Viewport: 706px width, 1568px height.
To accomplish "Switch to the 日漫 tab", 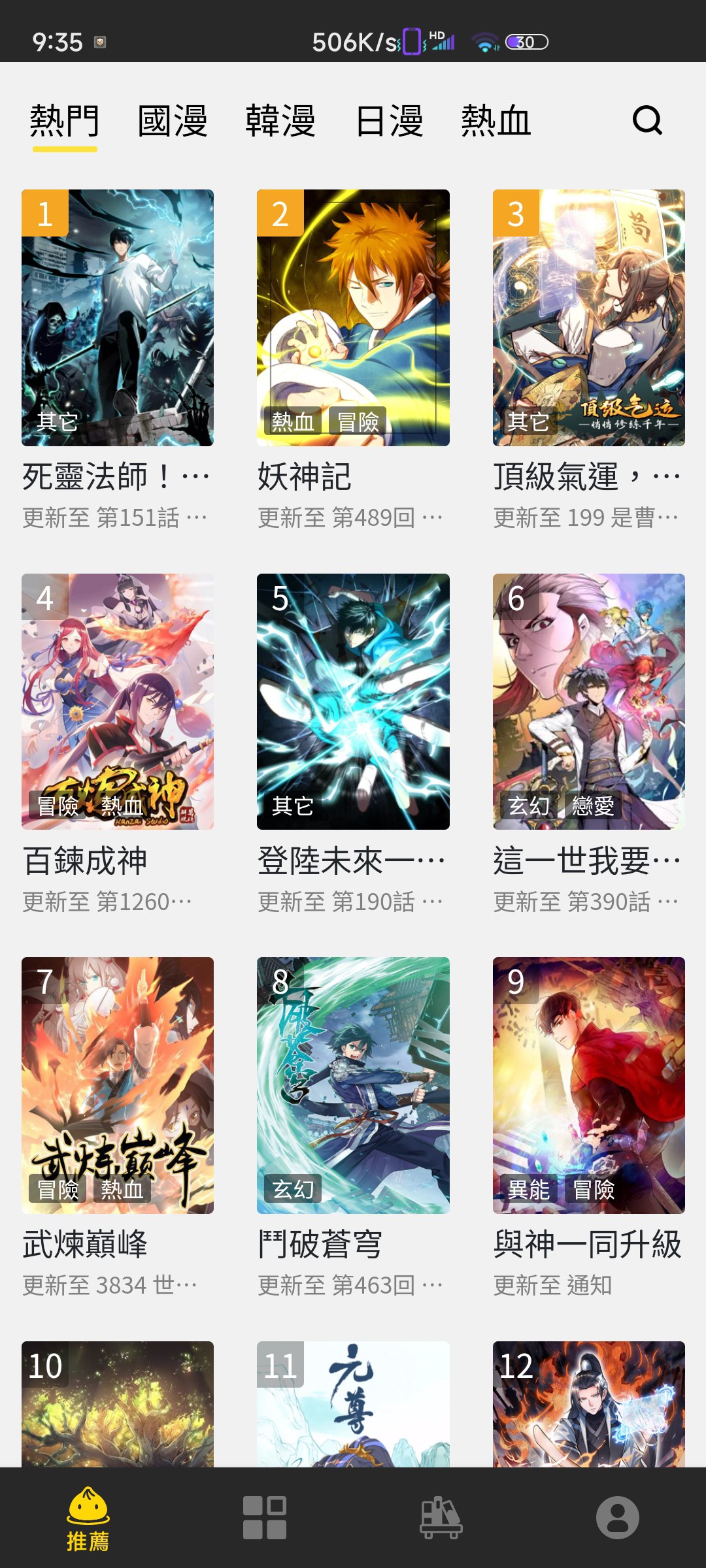I will tap(389, 122).
